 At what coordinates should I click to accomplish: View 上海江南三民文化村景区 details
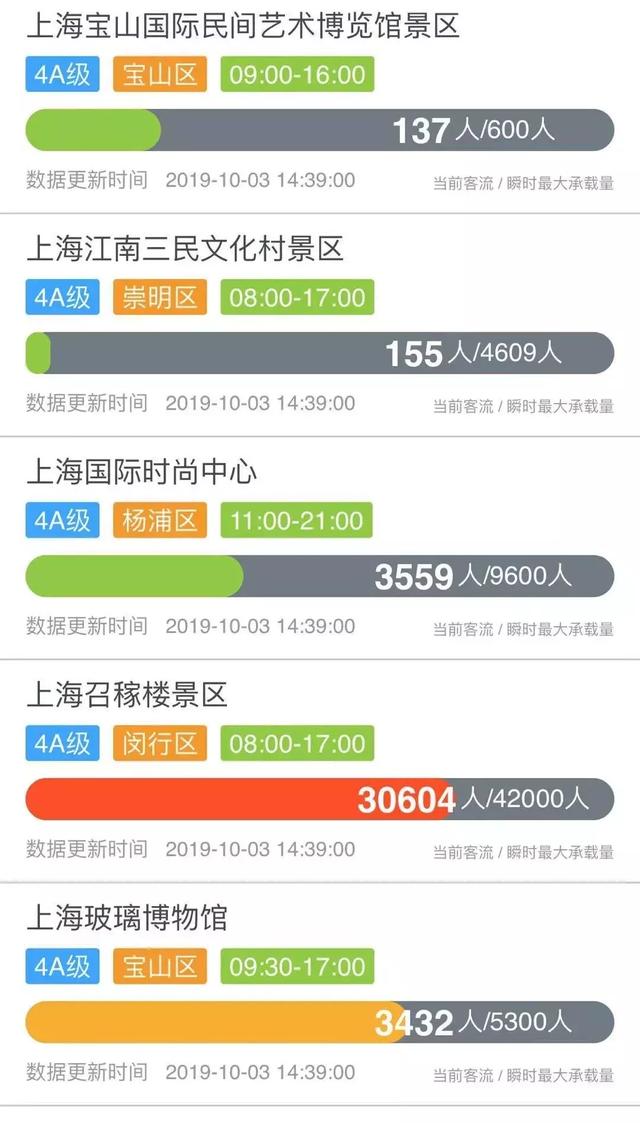pos(185,249)
